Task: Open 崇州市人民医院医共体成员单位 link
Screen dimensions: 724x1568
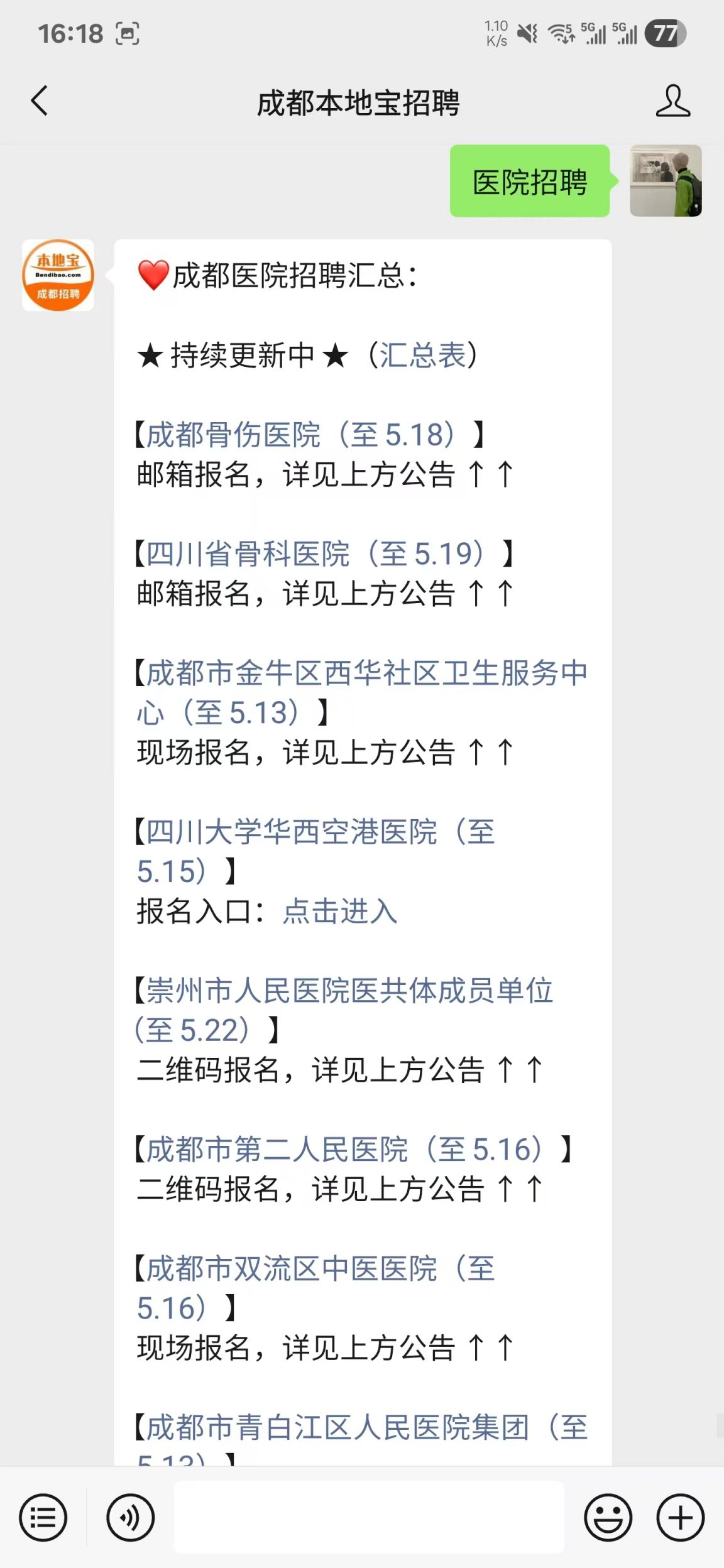Action: click(x=349, y=991)
